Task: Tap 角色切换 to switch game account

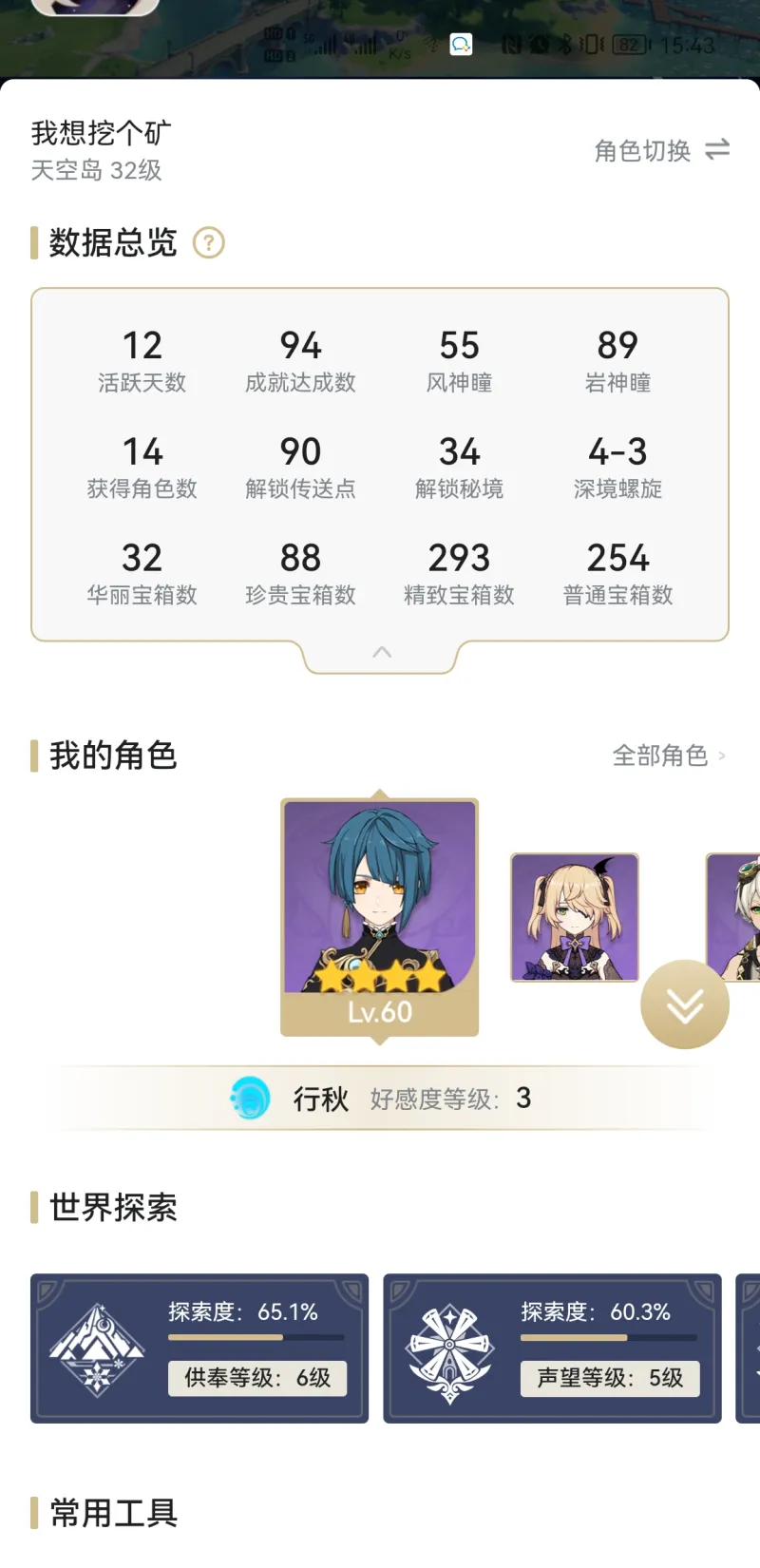Action: tap(661, 151)
